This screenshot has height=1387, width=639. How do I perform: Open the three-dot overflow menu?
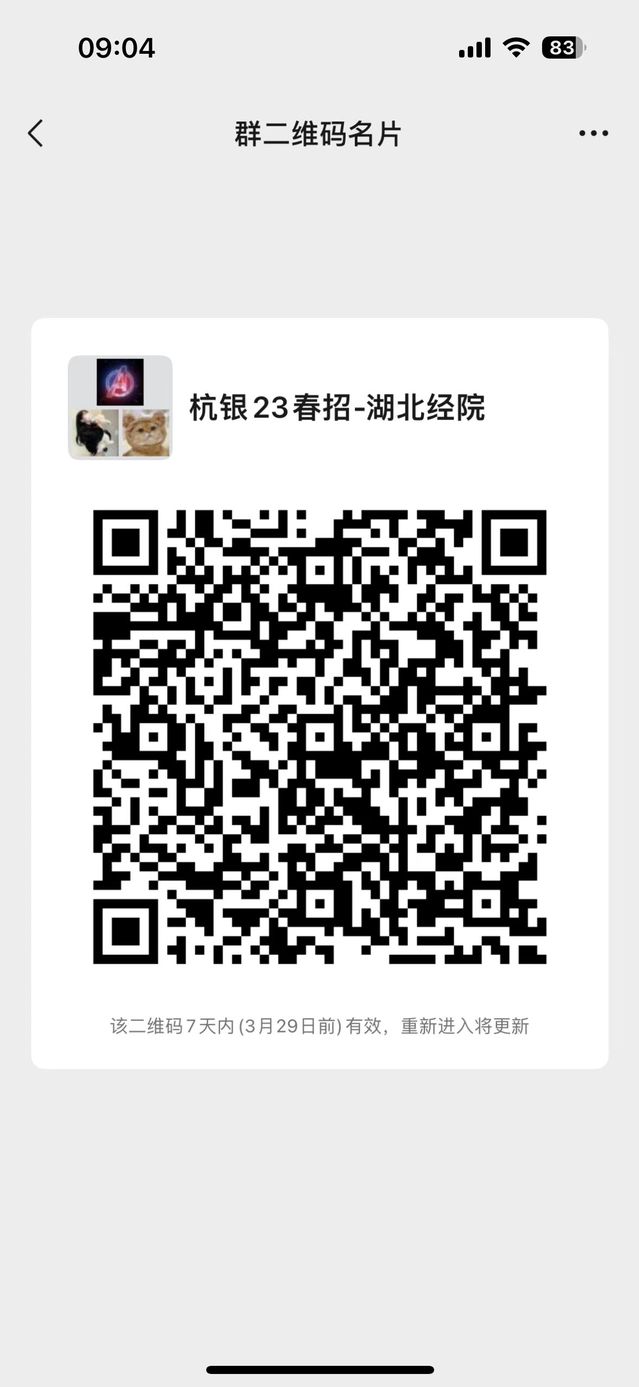[593, 134]
